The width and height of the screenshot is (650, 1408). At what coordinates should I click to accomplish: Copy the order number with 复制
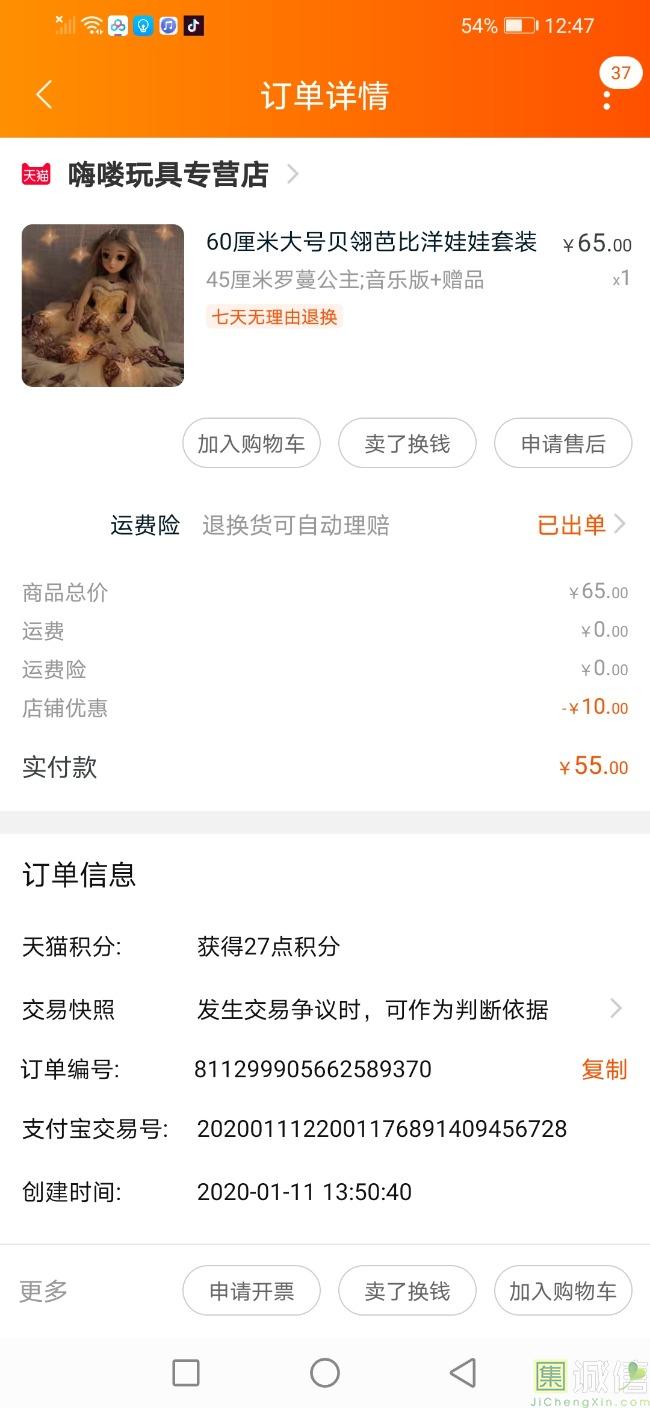tap(604, 1069)
